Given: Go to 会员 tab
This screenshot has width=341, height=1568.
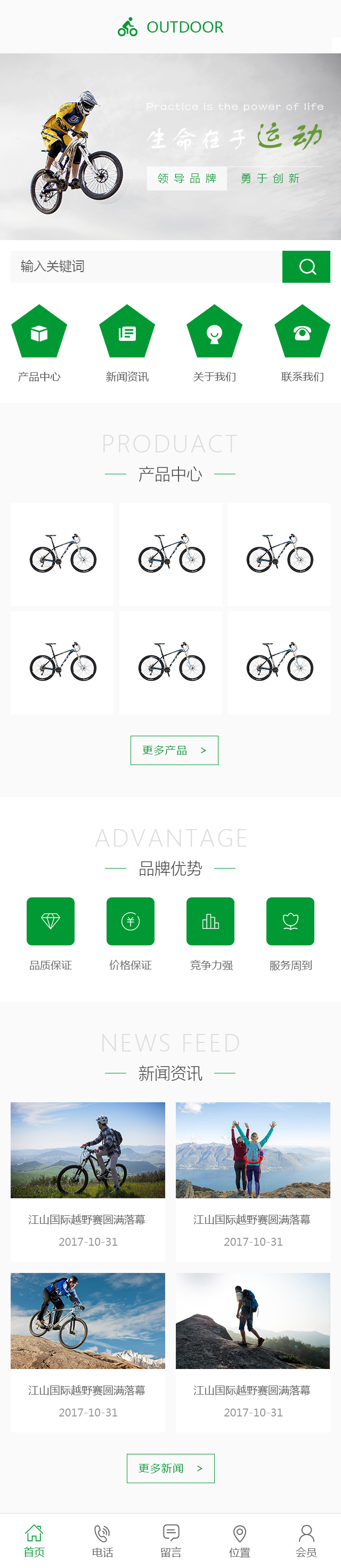Looking at the screenshot, I should pos(306,1541).
